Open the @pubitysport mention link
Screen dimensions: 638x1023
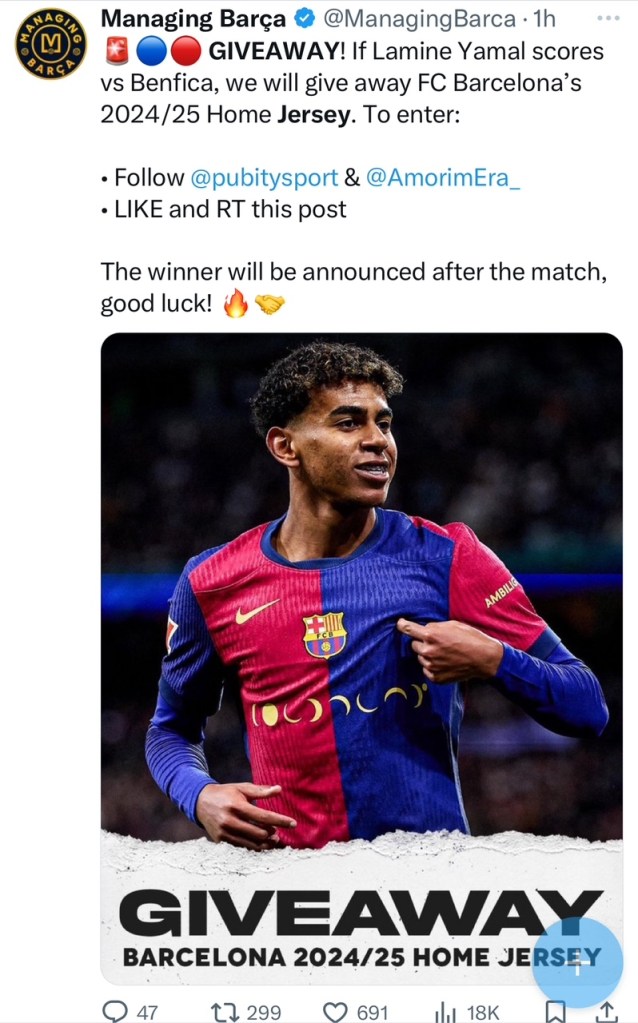(x=263, y=178)
